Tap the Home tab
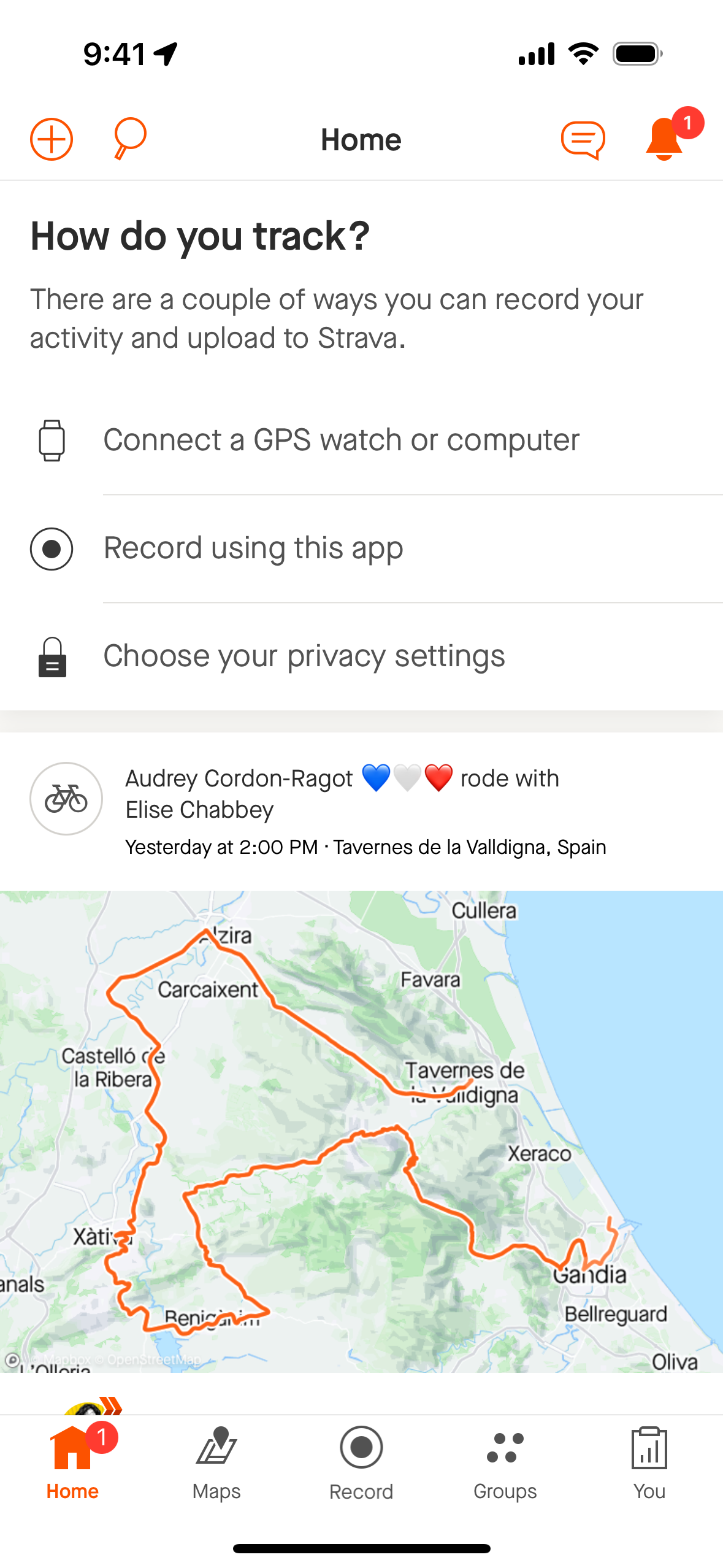 click(72, 1463)
